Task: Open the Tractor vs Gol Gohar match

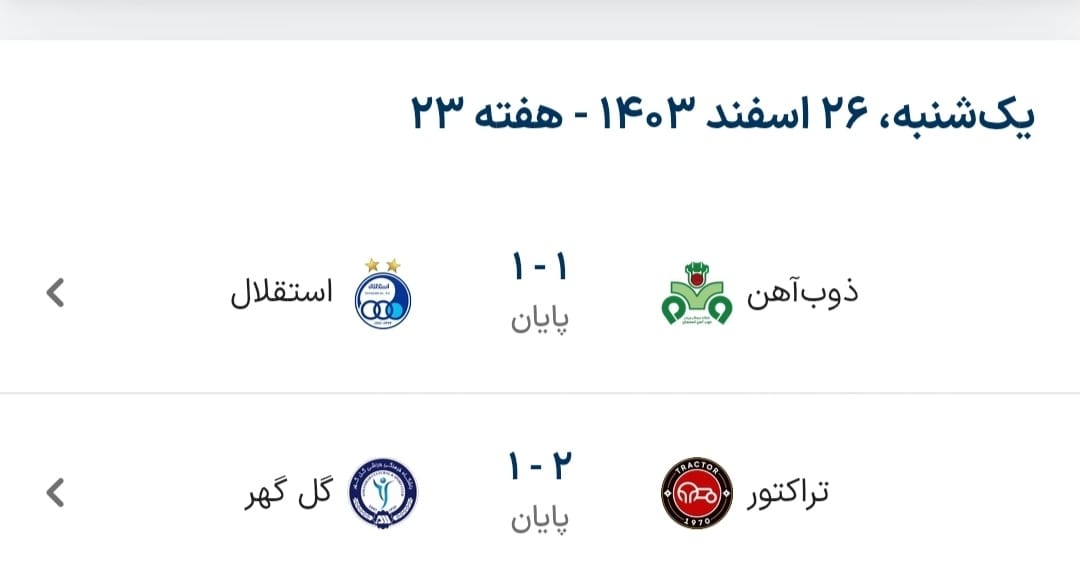Action: coord(540,492)
